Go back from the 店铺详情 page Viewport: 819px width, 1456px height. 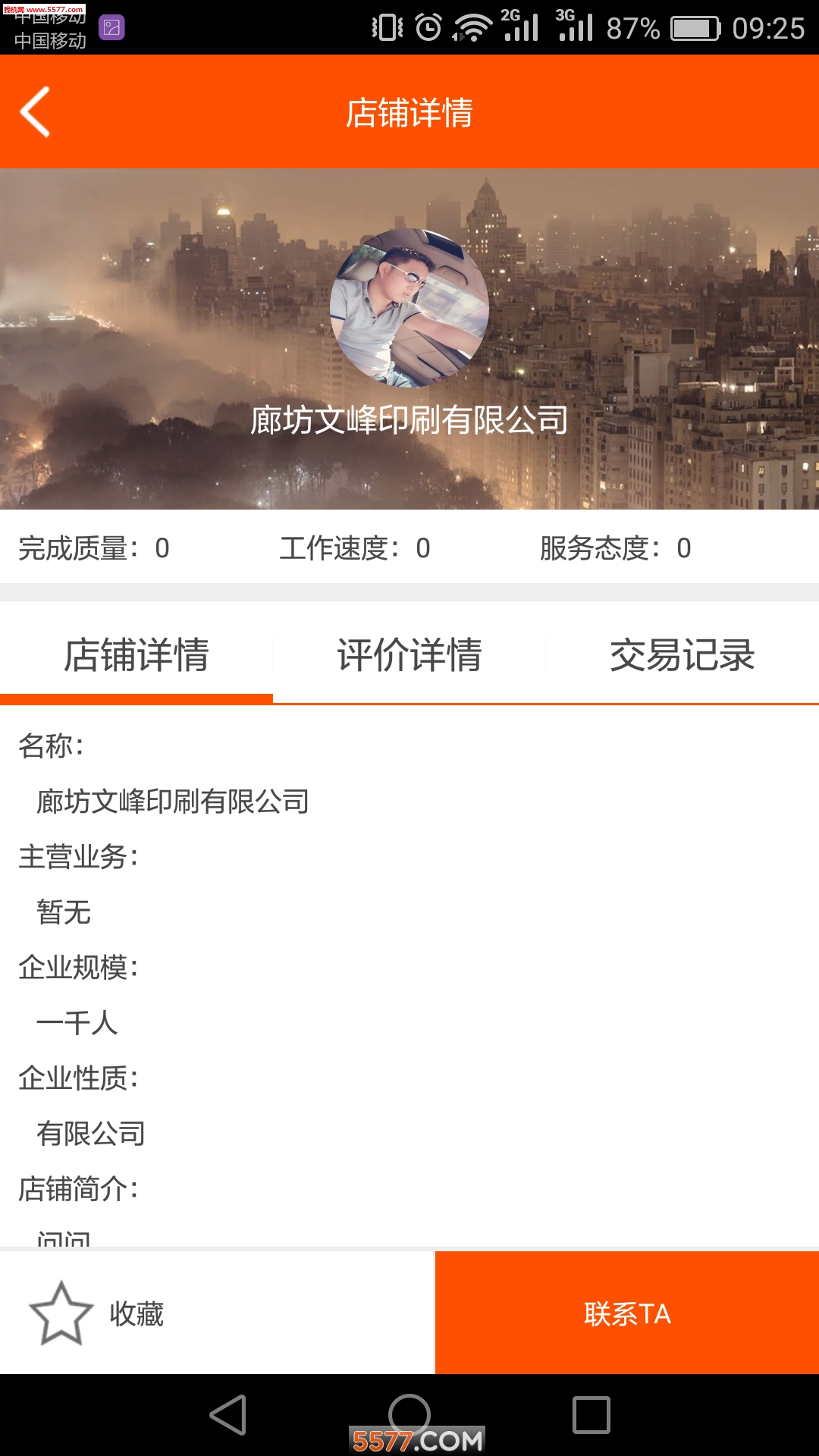pyautogui.click(x=36, y=111)
